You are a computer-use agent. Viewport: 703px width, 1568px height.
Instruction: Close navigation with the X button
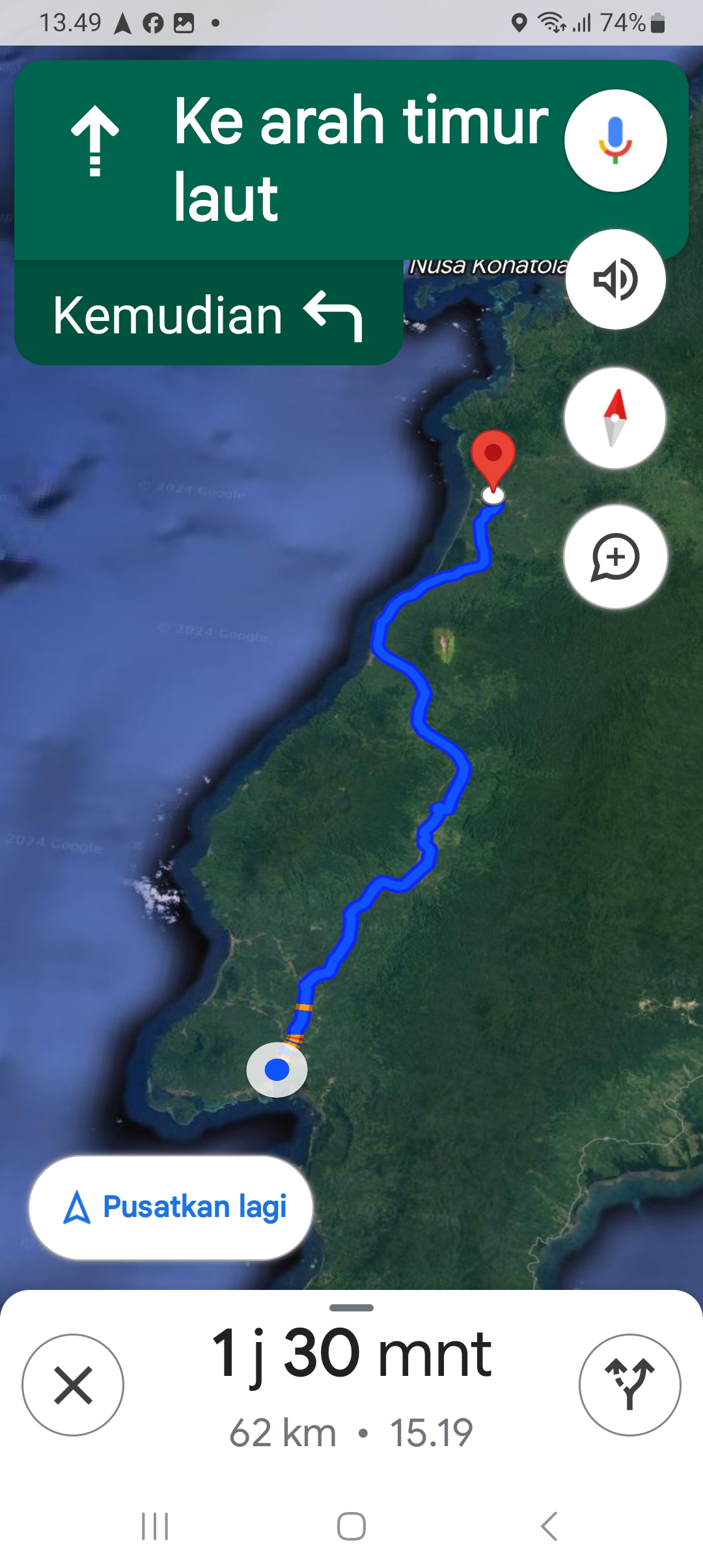click(x=73, y=1385)
